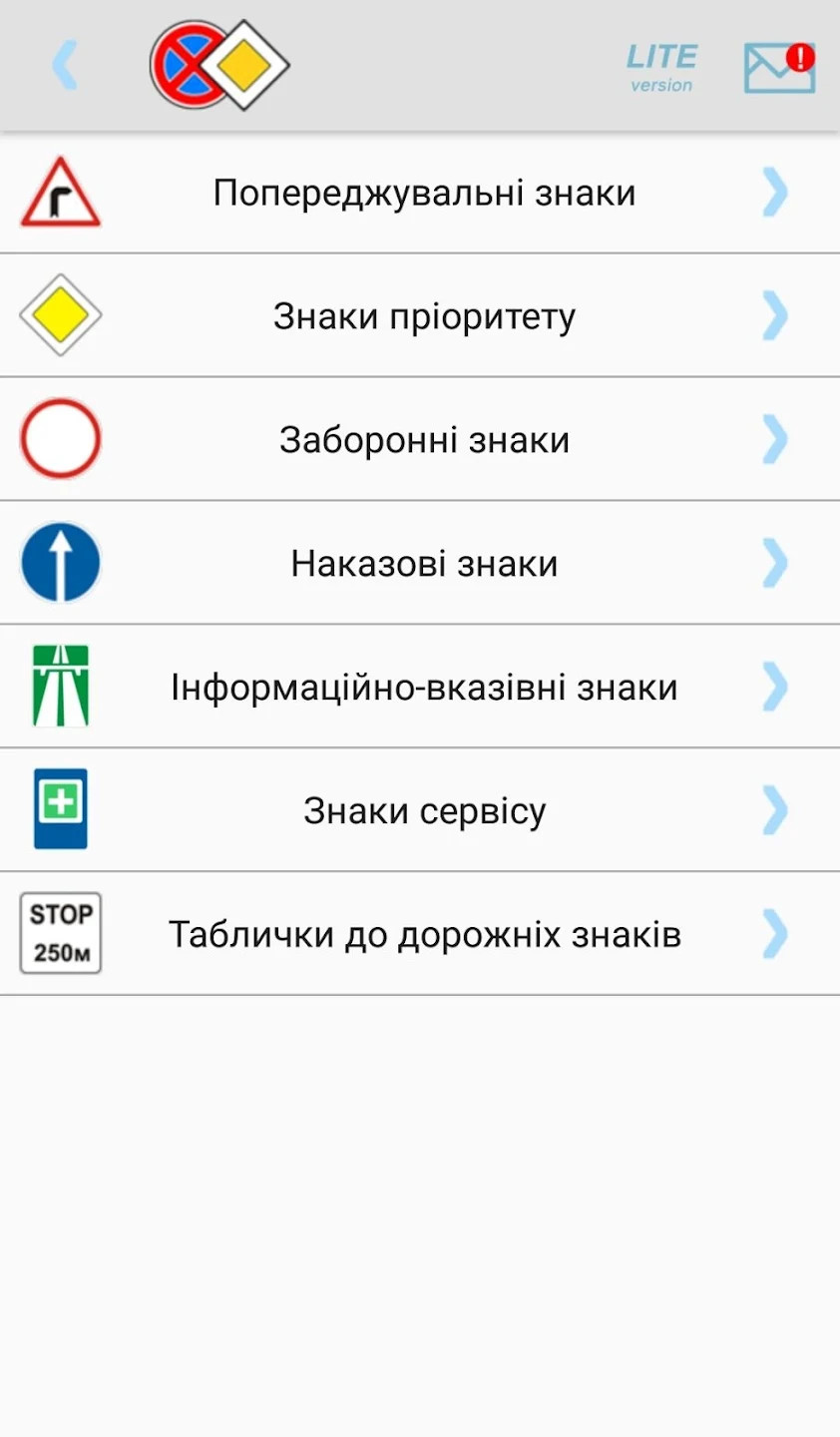The width and height of the screenshot is (840, 1437).
Task: Open Таблички до дорожніх знаків
Action: [424, 935]
